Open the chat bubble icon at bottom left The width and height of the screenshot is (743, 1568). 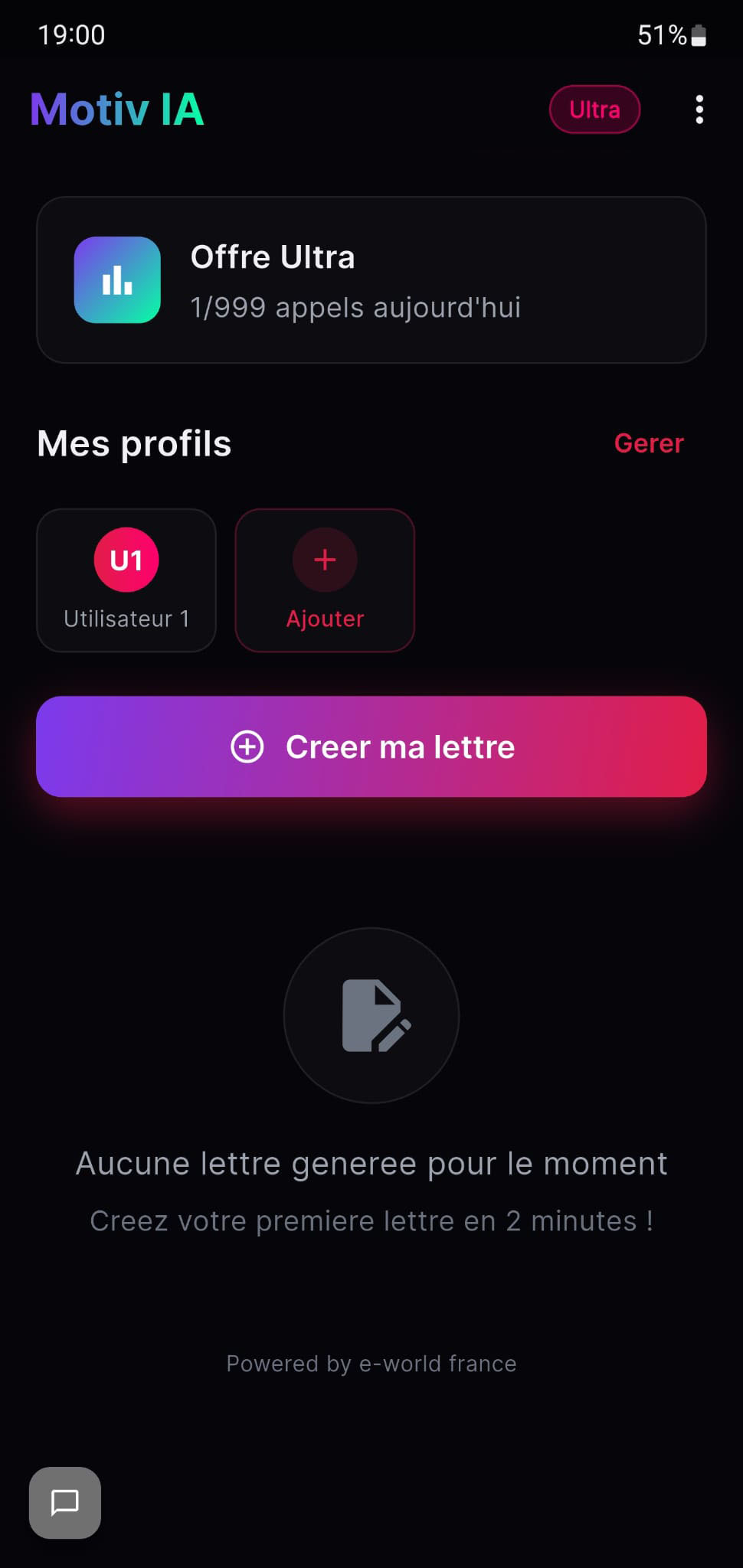click(x=64, y=1503)
